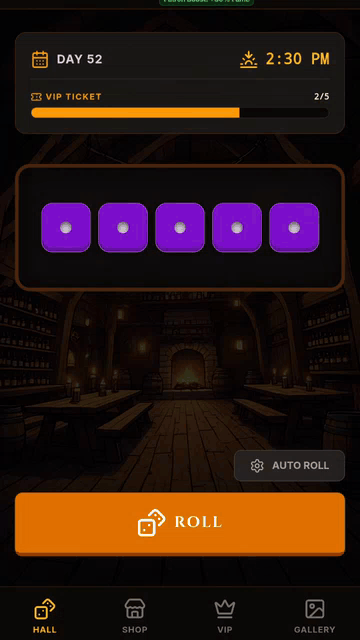Roll the dice with the ROLL button
This screenshot has width=360, height=640.
tap(180, 523)
